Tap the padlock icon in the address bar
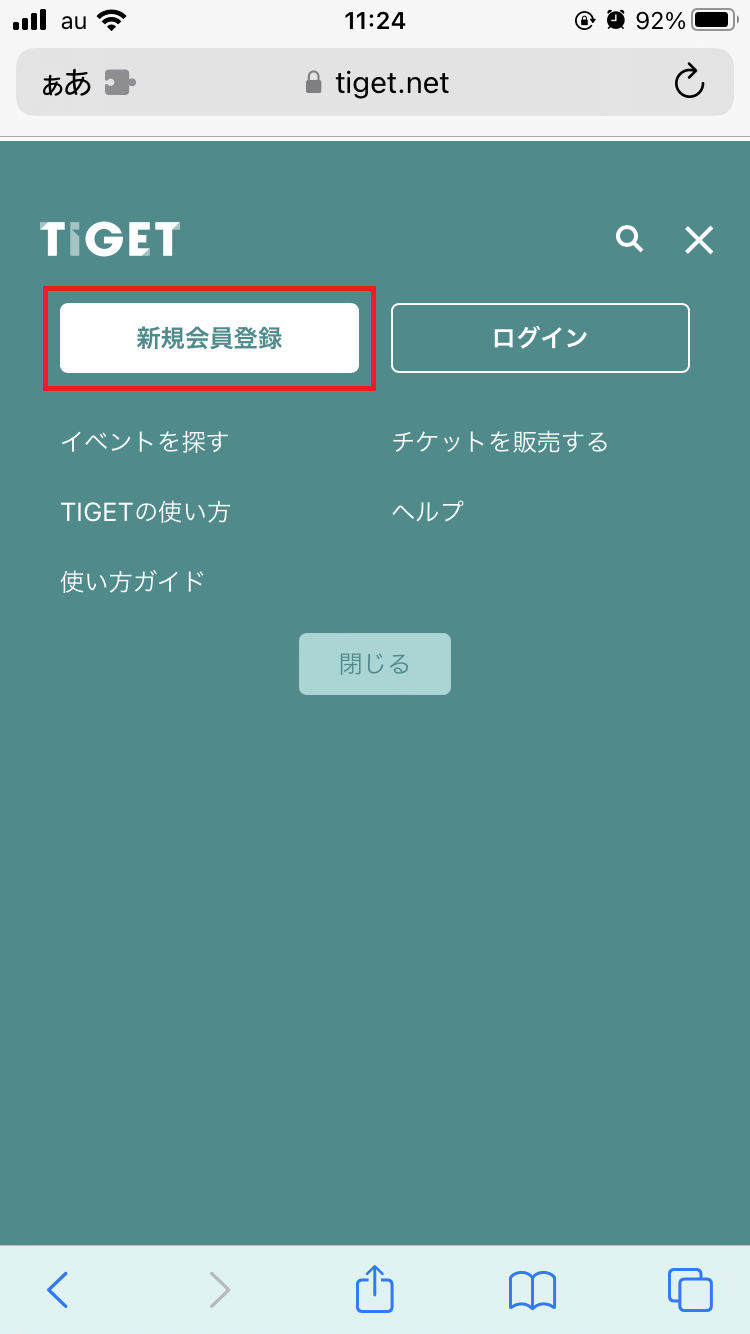 [x=314, y=83]
